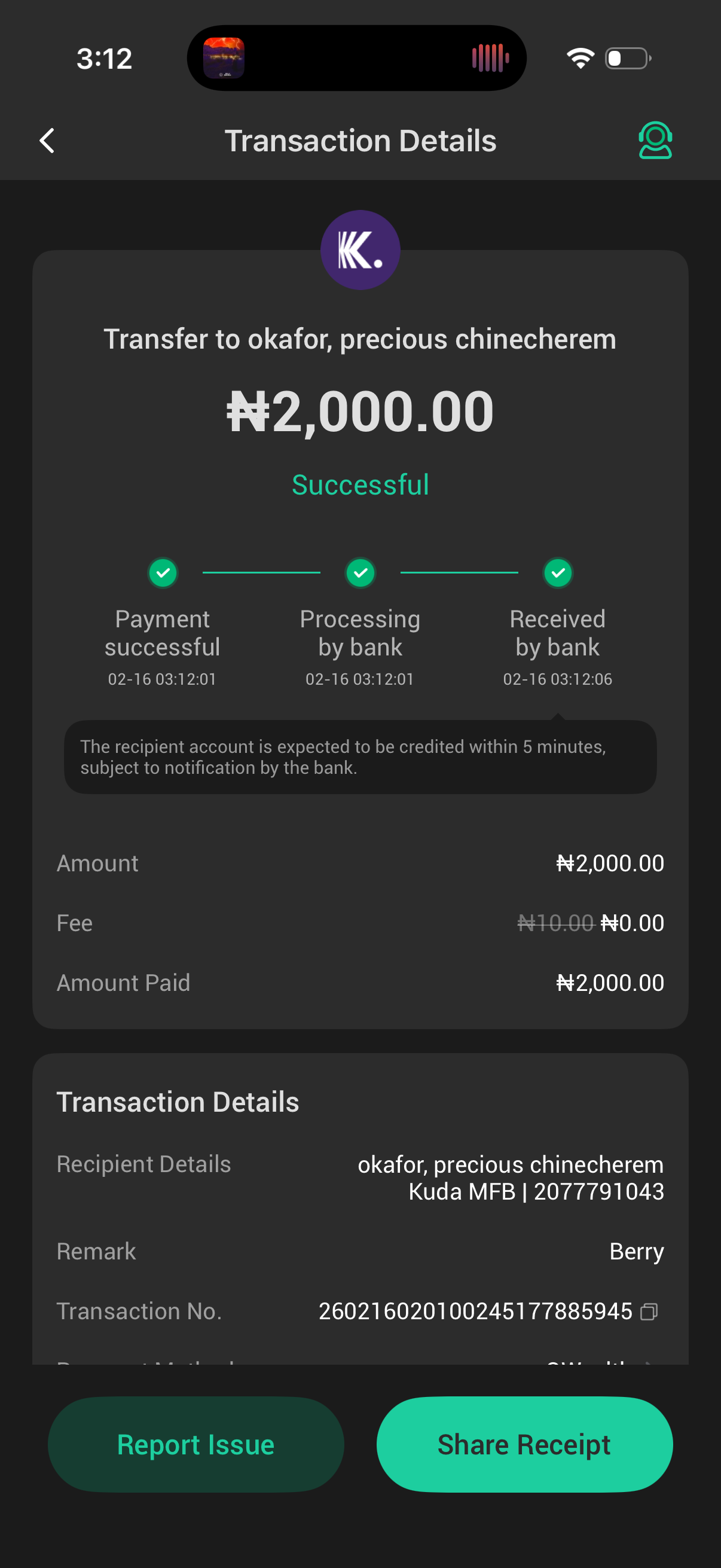Image resolution: width=721 pixels, height=1568 pixels.
Task: Copy the transaction number
Action: [x=649, y=1311]
